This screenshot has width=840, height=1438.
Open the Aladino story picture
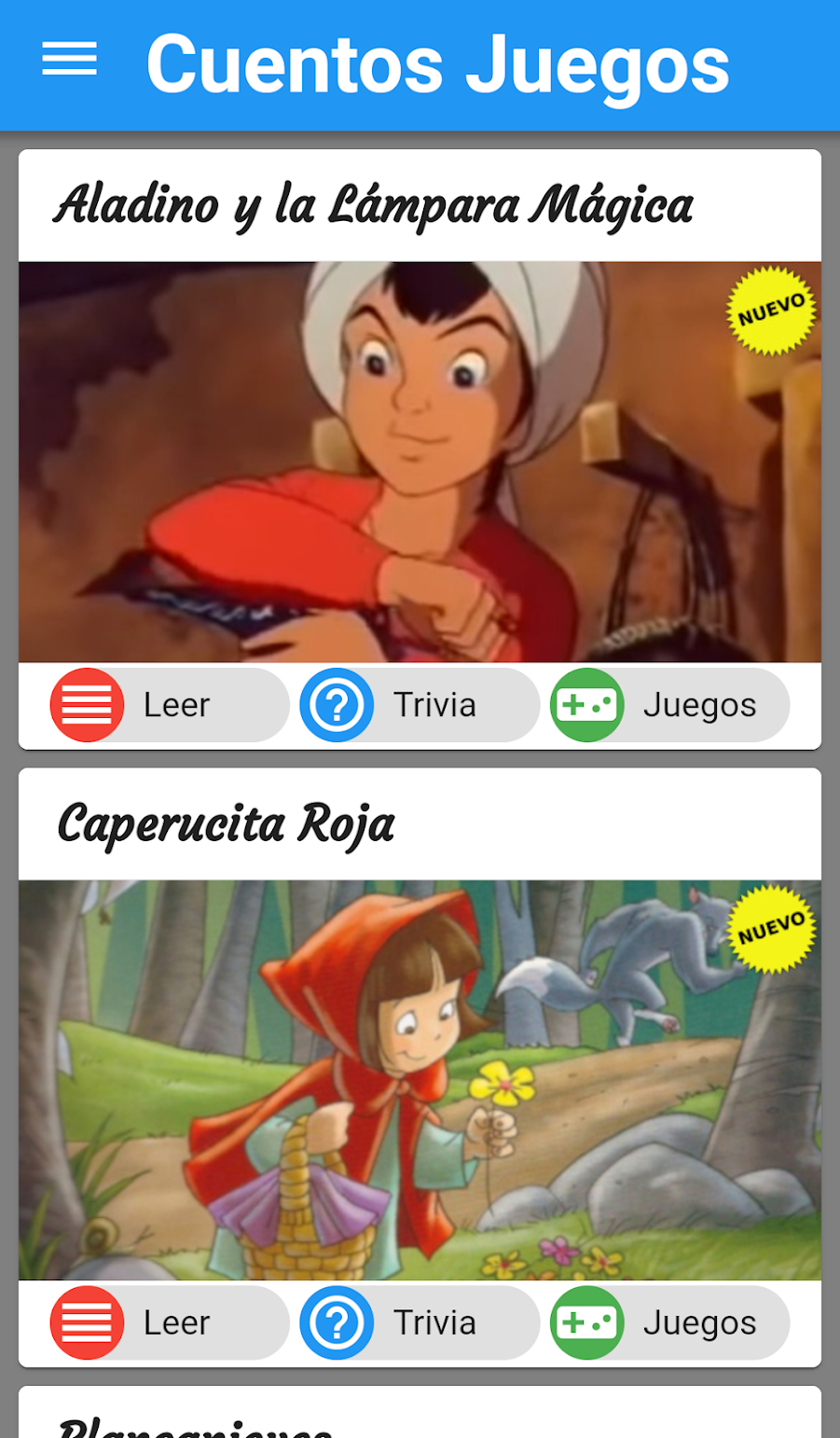pyautogui.click(x=420, y=462)
